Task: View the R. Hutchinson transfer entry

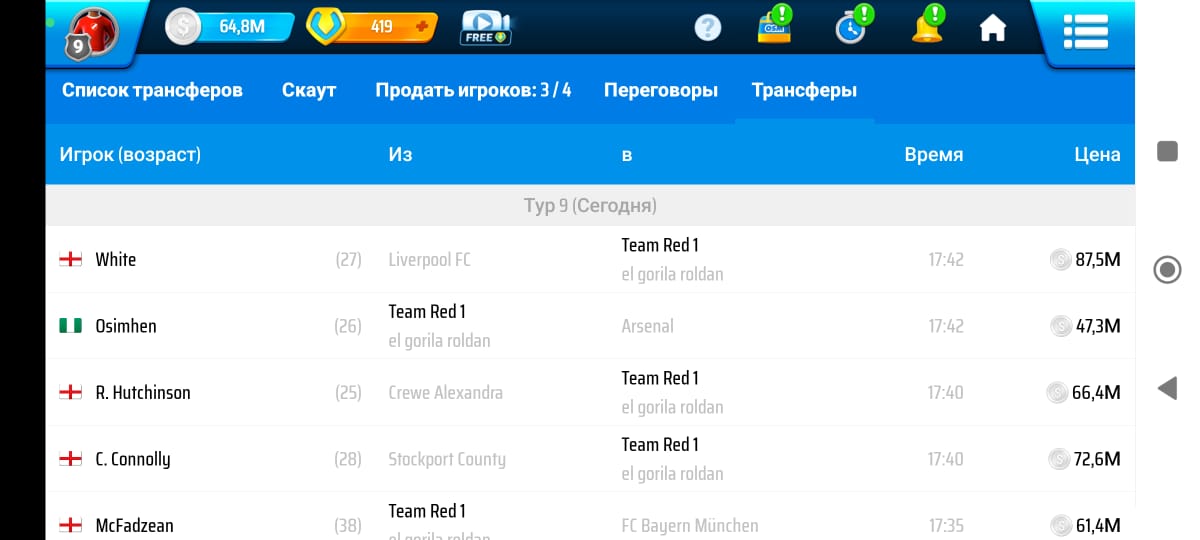Action: (x=590, y=392)
